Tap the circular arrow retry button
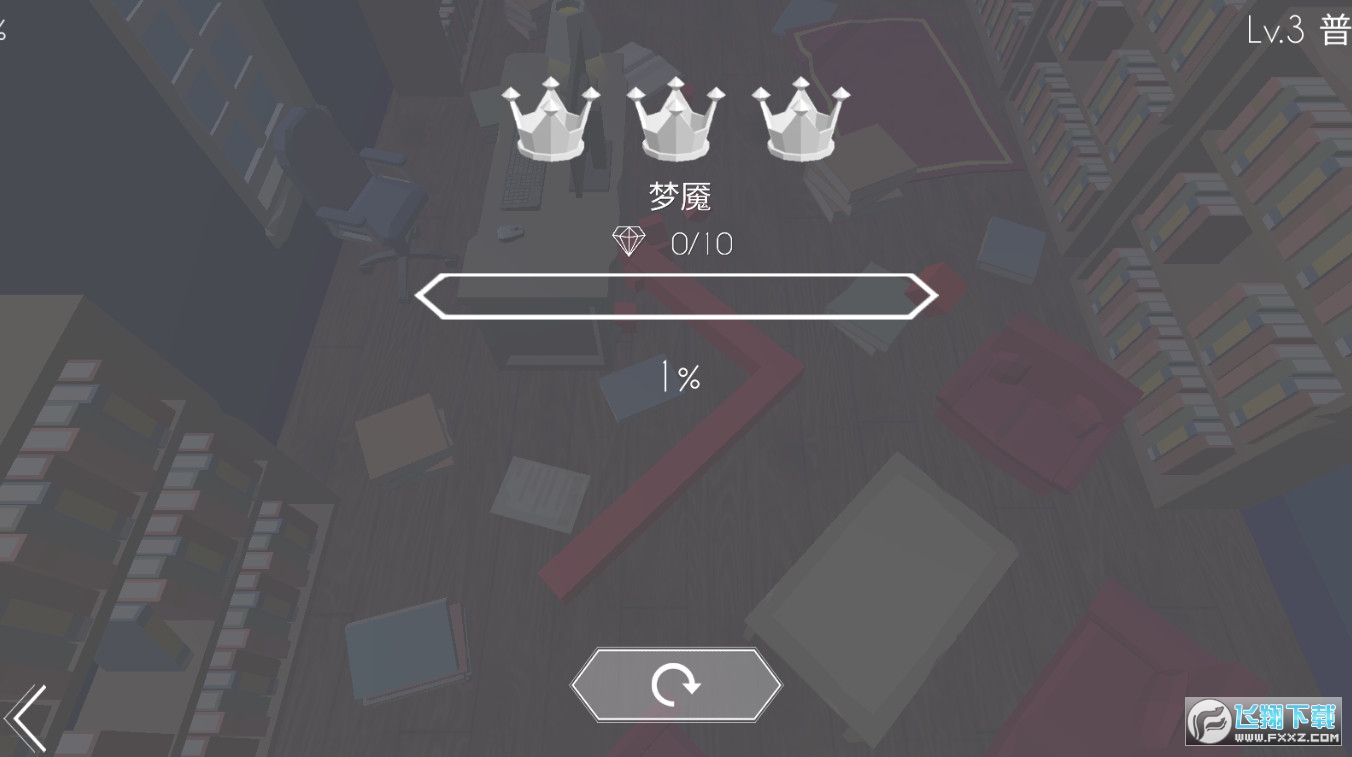Screen dimensions: 1352x757 click(x=676, y=685)
